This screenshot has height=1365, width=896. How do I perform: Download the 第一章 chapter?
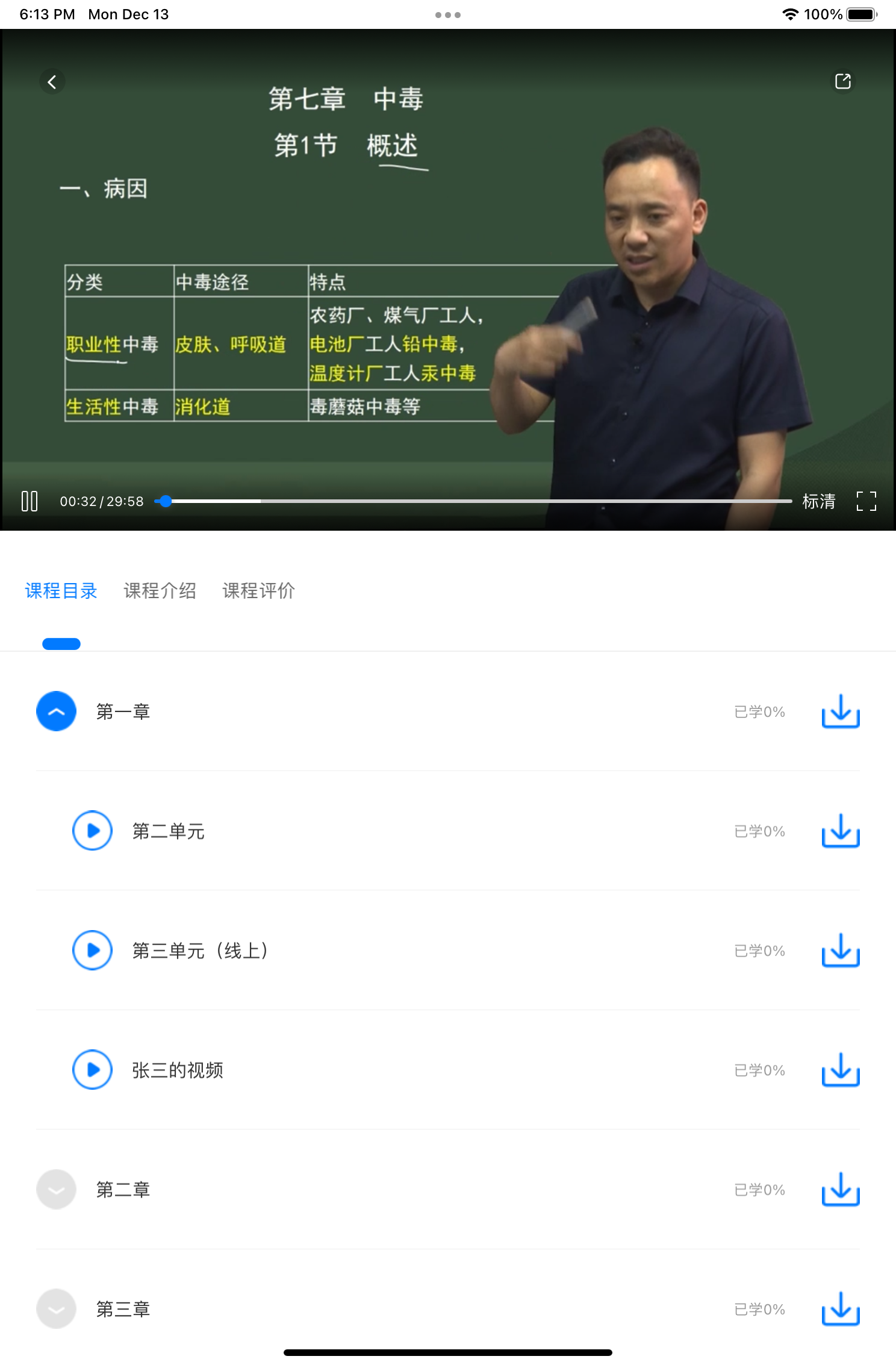click(841, 711)
